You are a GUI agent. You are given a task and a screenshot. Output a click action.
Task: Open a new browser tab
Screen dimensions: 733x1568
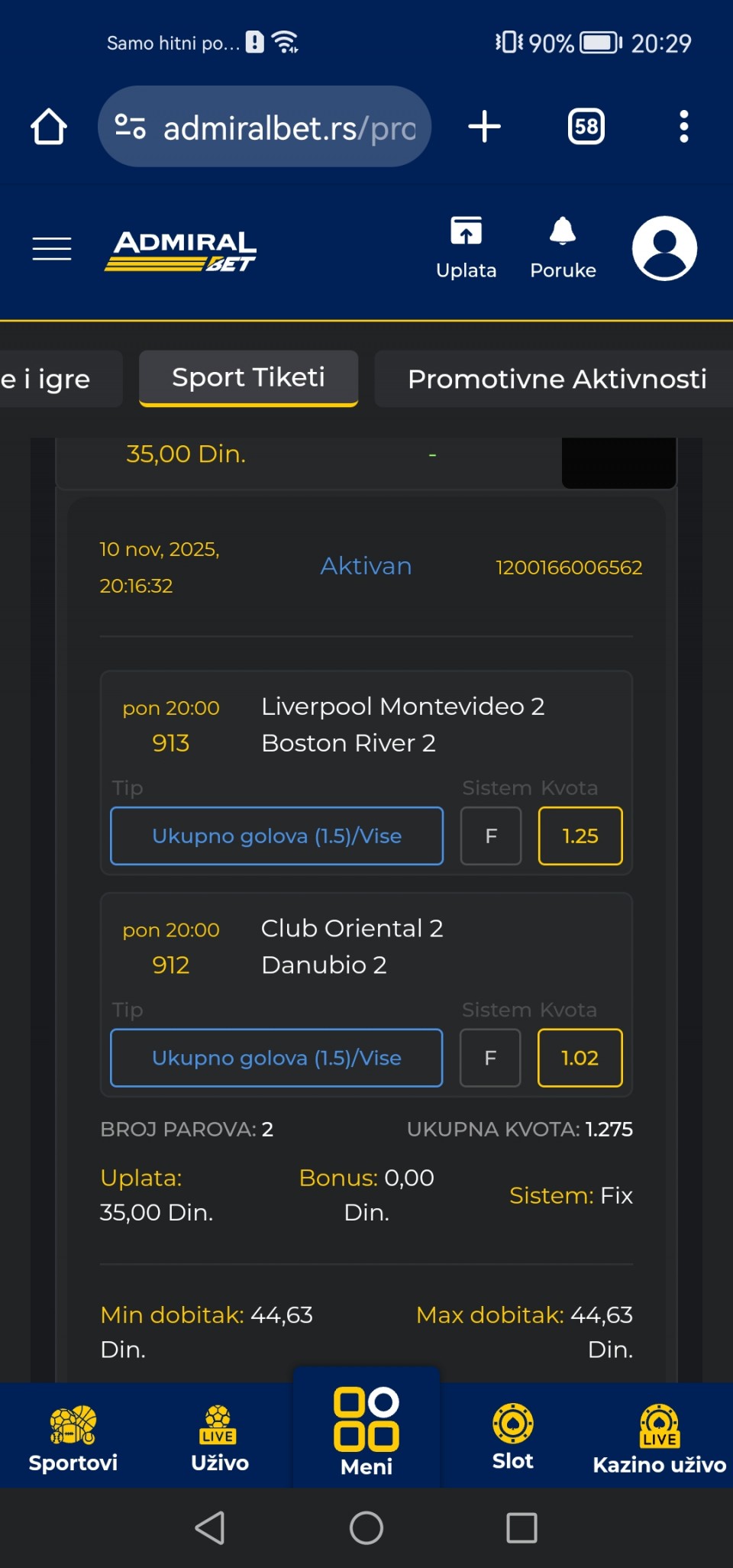484,127
